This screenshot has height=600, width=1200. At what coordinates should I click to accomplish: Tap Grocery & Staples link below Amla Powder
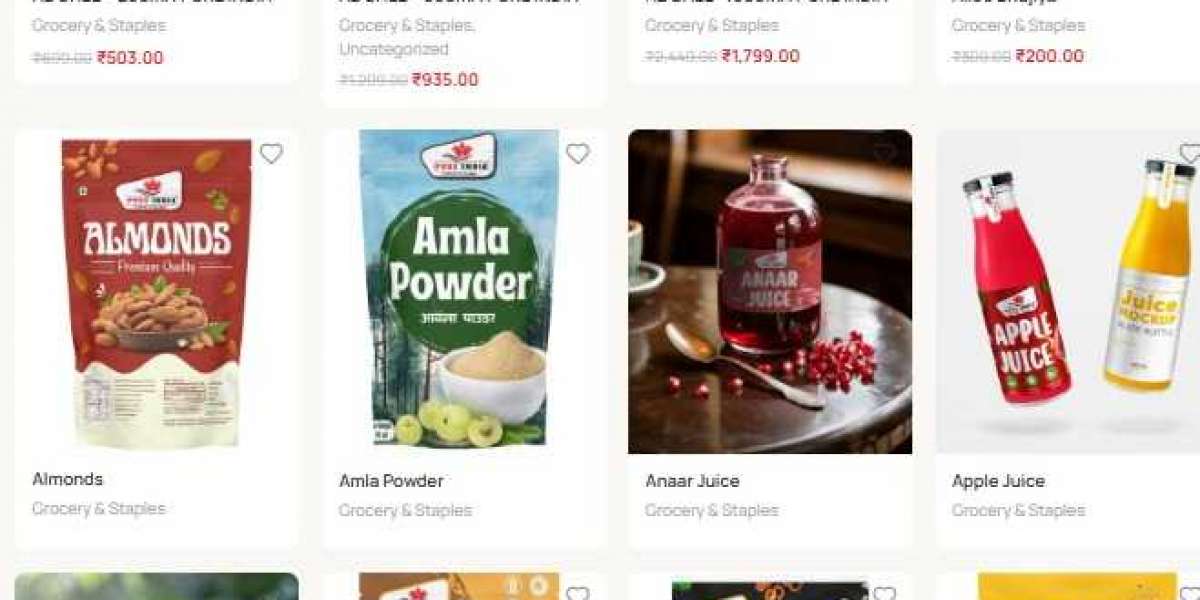[405, 511]
